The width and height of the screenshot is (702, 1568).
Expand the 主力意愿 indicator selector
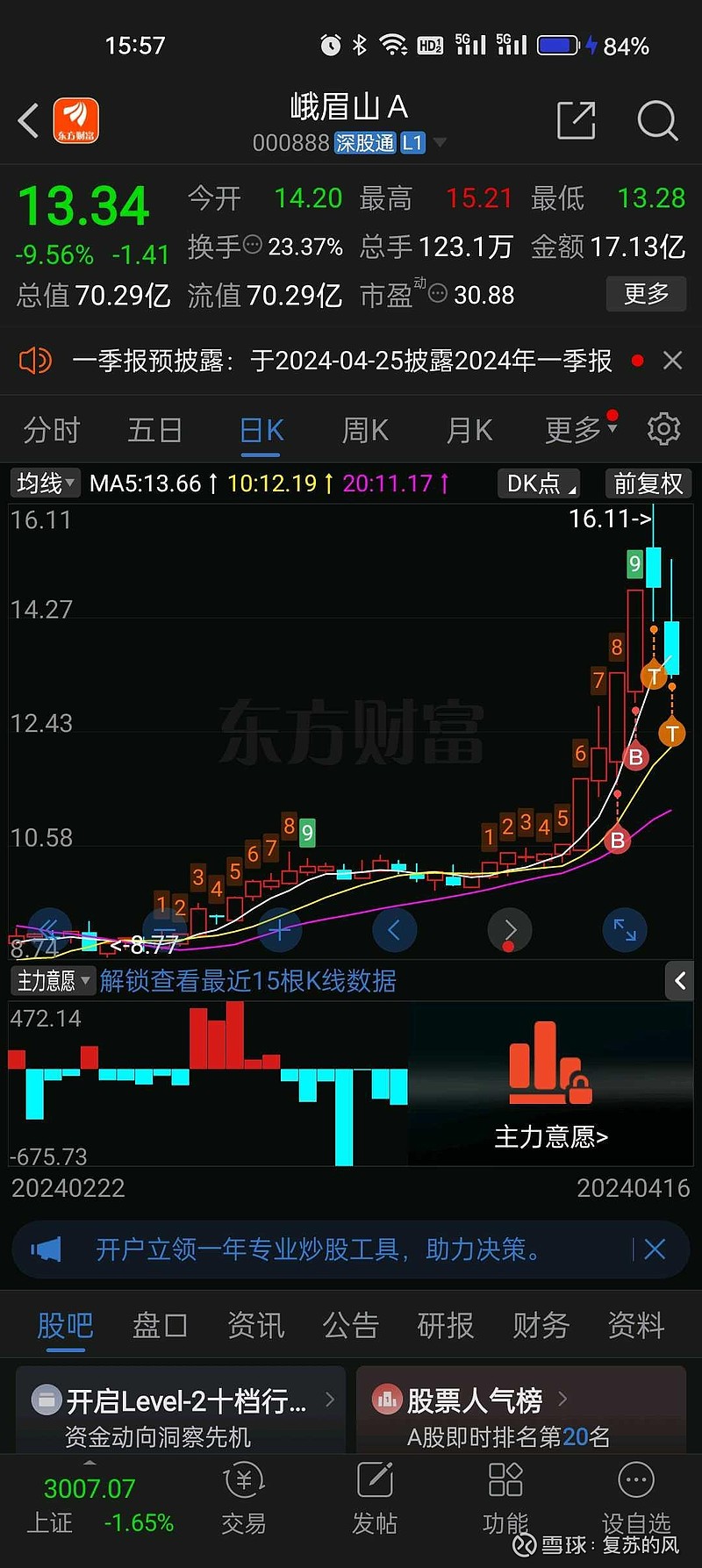[53, 981]
